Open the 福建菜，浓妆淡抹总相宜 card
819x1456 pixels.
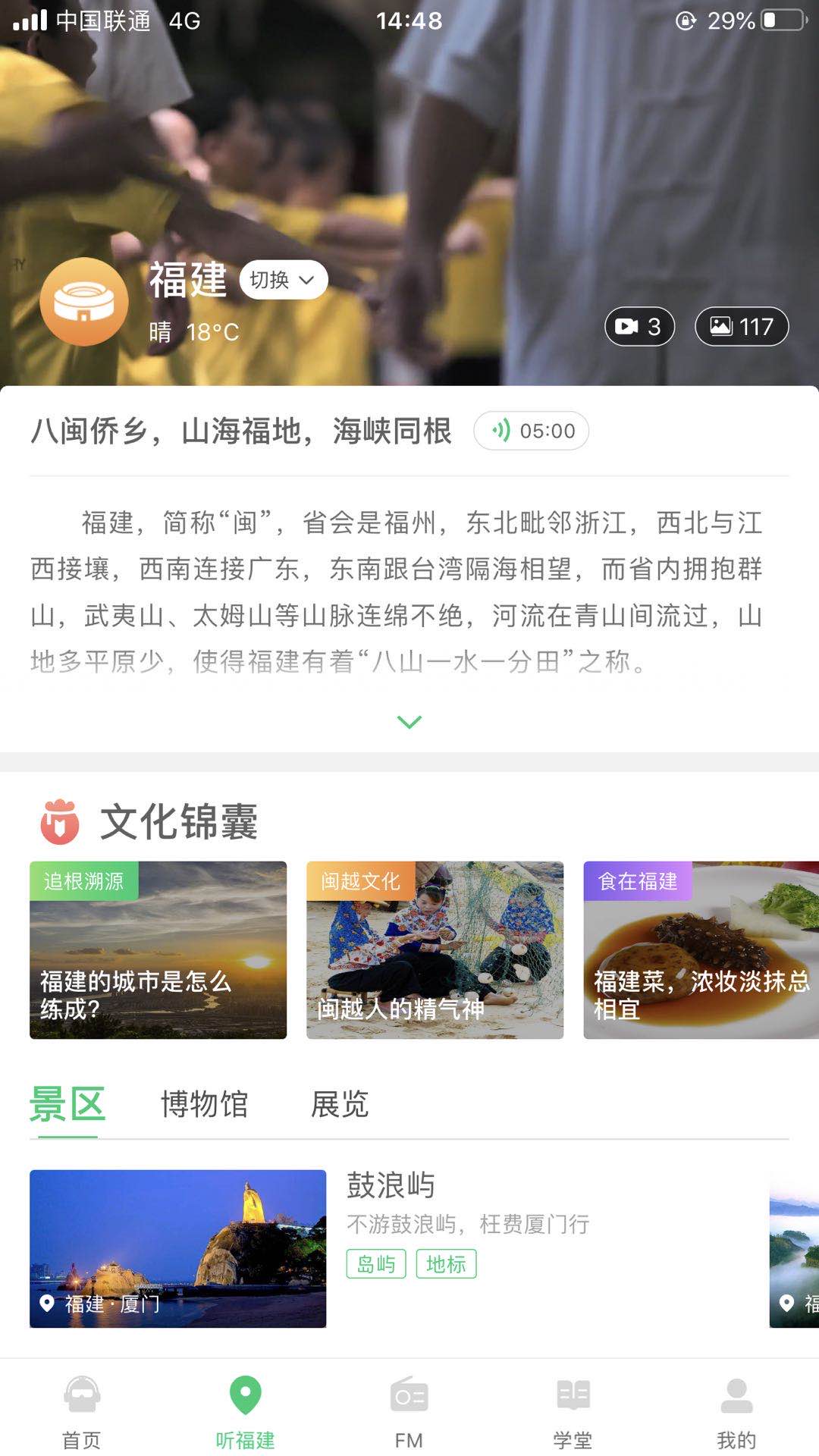(x=701, y=949)
